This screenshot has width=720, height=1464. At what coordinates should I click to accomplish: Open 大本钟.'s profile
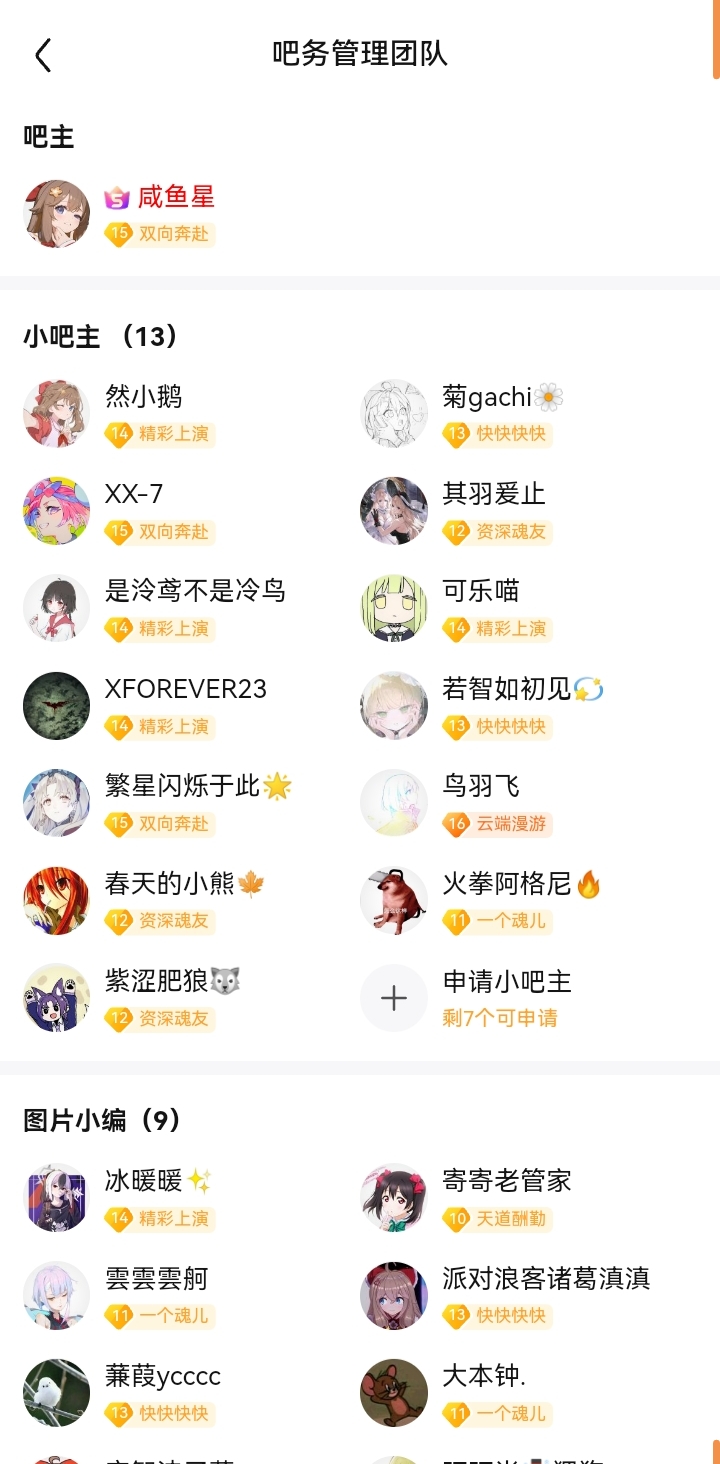click(x=394, y=1393)
